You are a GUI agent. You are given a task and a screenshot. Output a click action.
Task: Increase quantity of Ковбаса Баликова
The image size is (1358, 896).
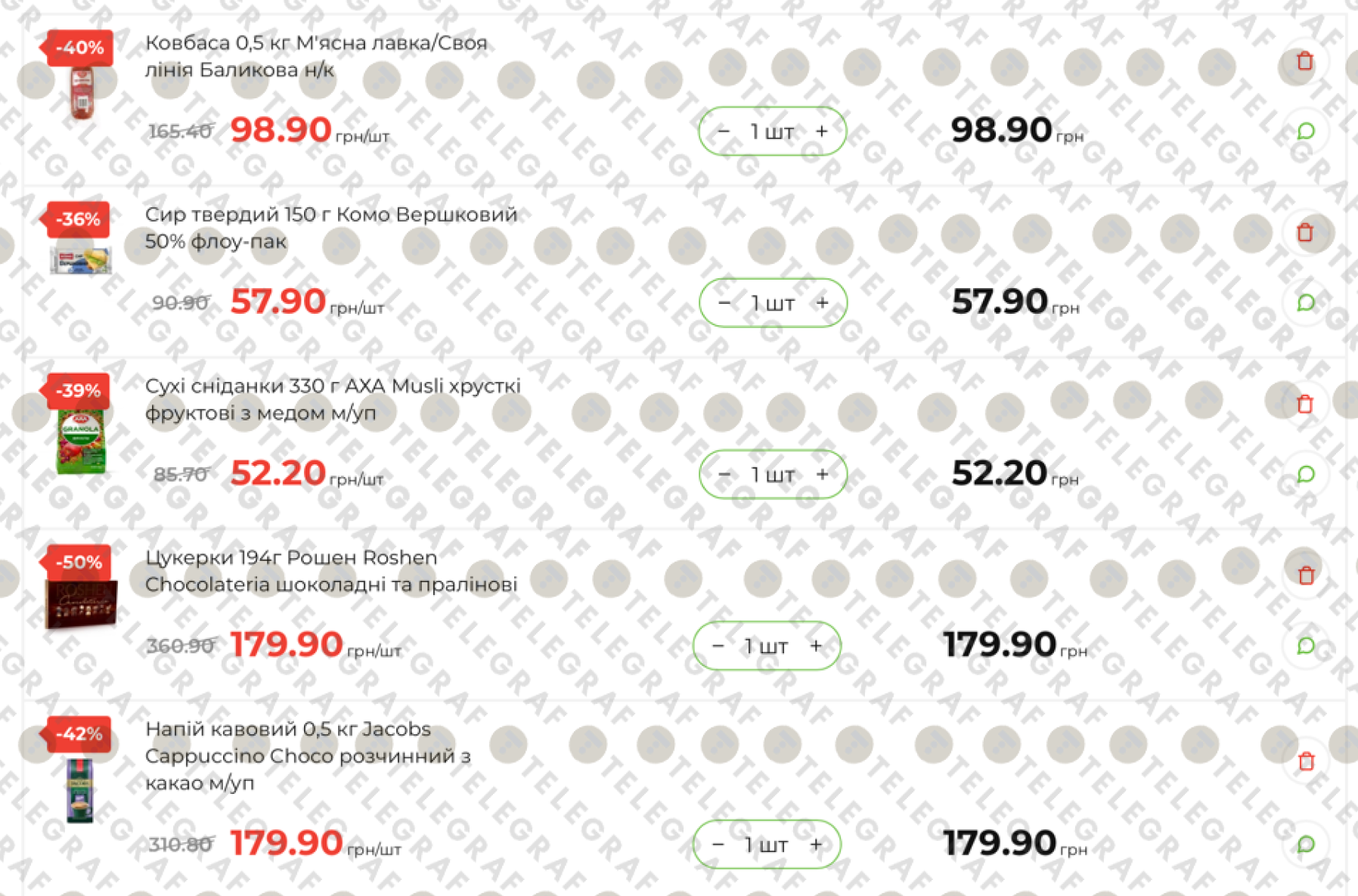[822, 132]
